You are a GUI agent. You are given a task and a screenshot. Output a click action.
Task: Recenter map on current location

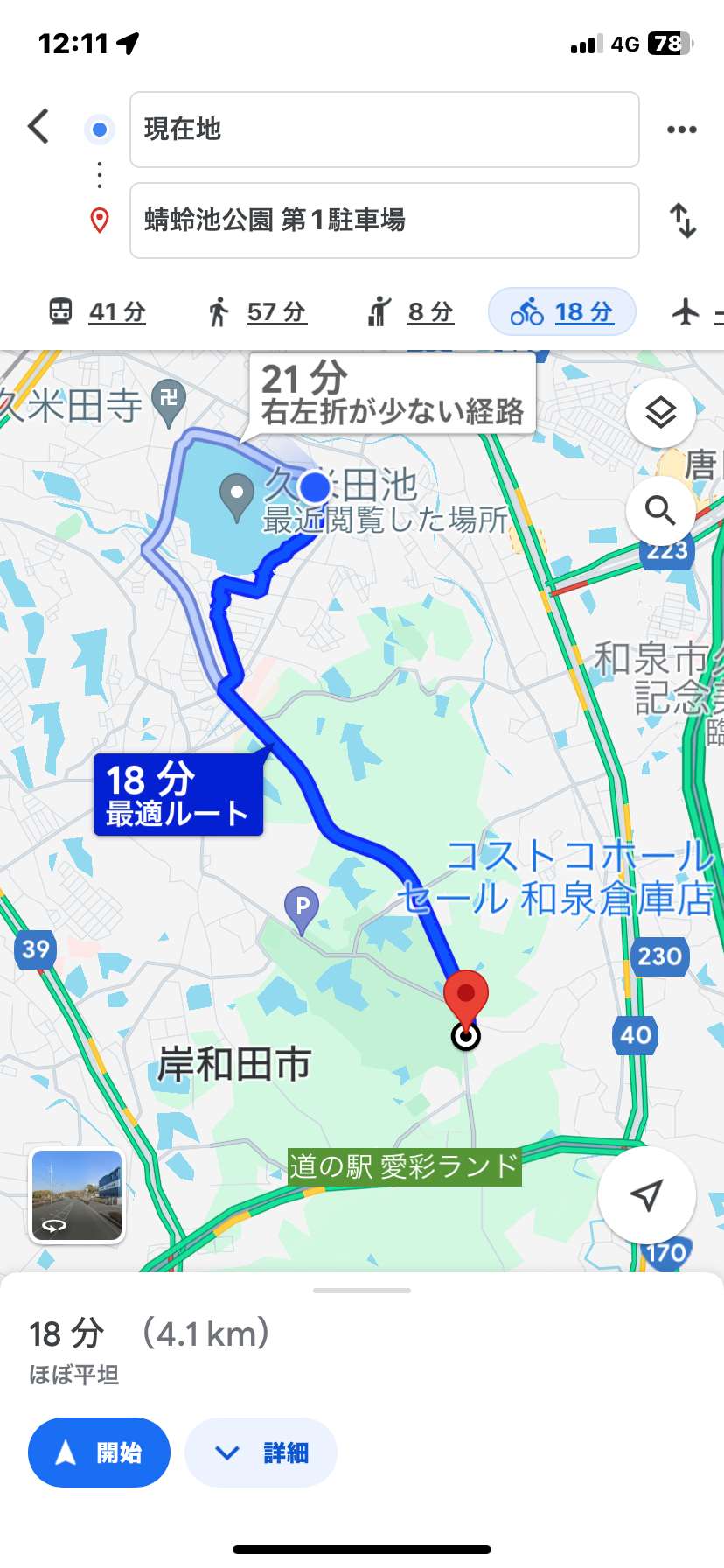(646, 1194)
